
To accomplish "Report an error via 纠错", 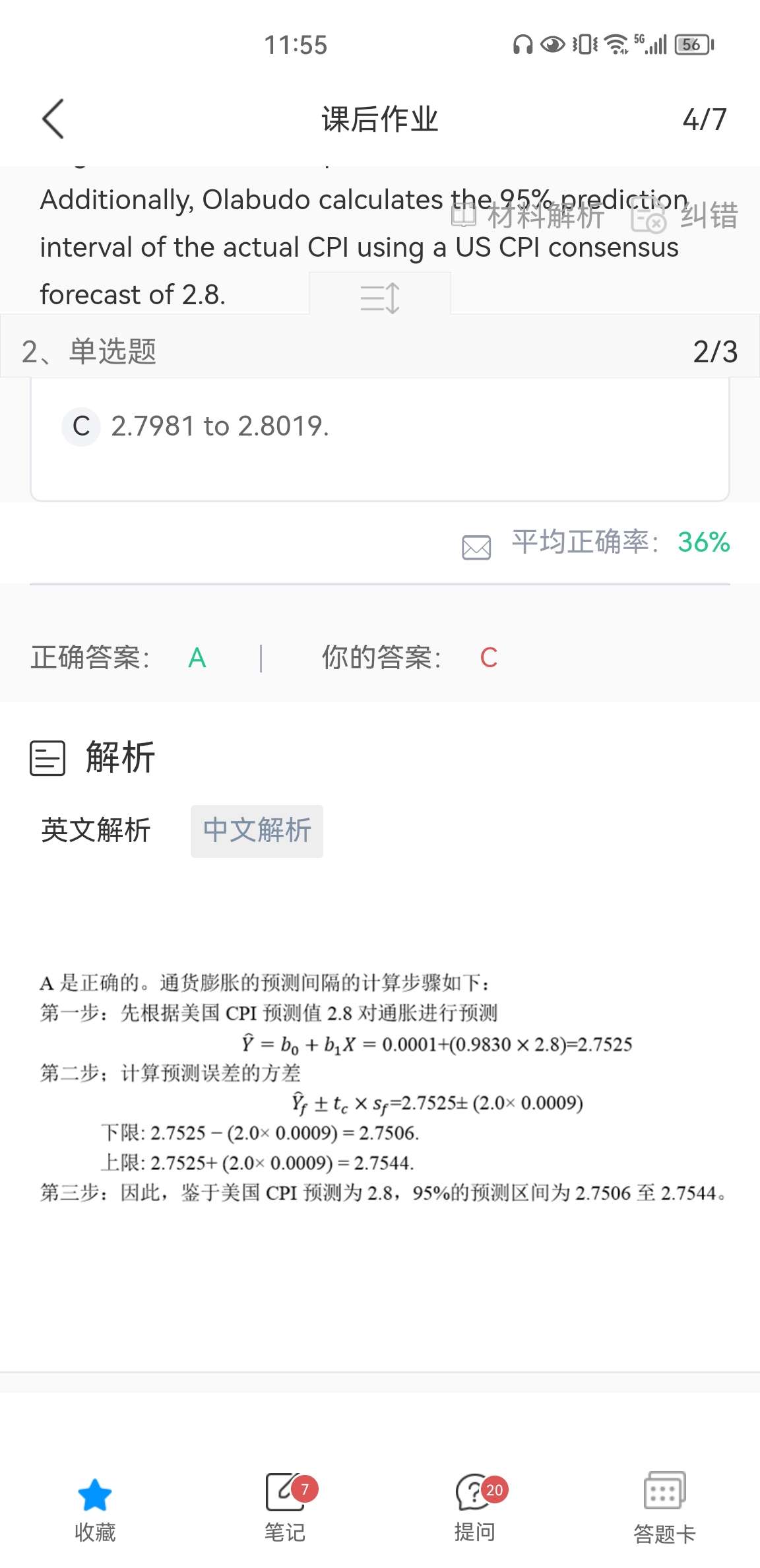I will point(684,216).
